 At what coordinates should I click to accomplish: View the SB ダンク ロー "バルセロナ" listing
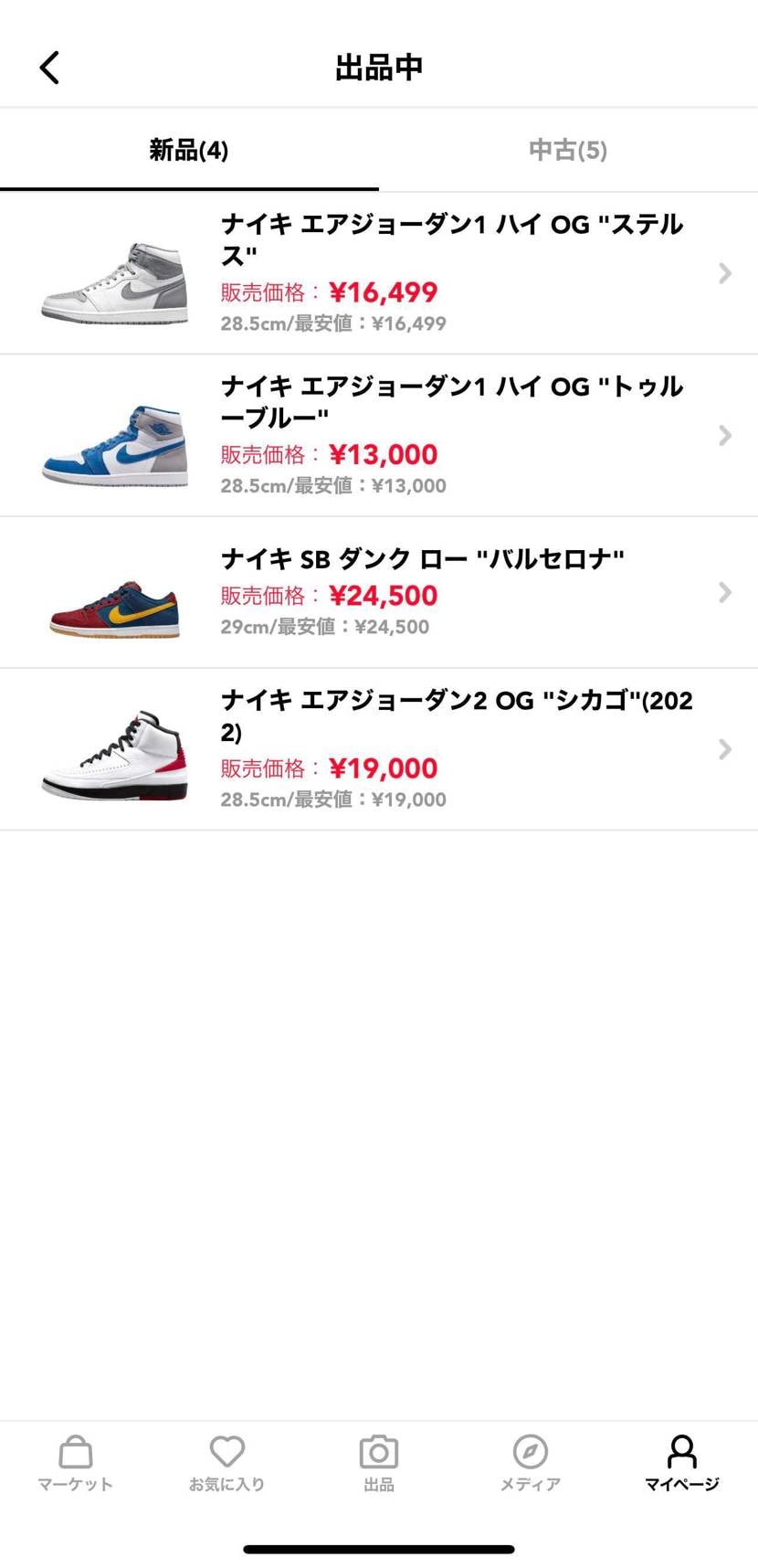point(379,592)
